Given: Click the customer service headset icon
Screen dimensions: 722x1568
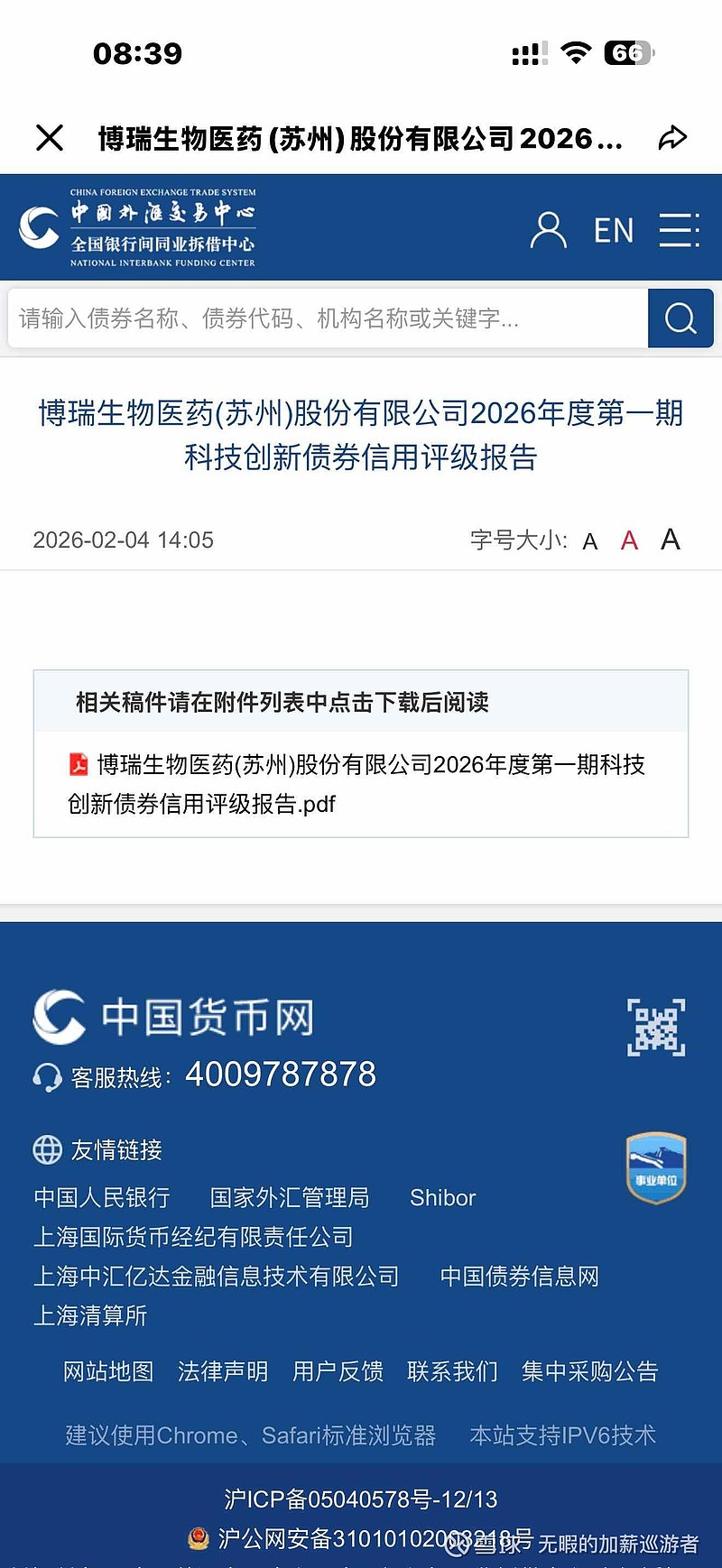Looking at the screenshot, I should click(x=47, y=1075).
